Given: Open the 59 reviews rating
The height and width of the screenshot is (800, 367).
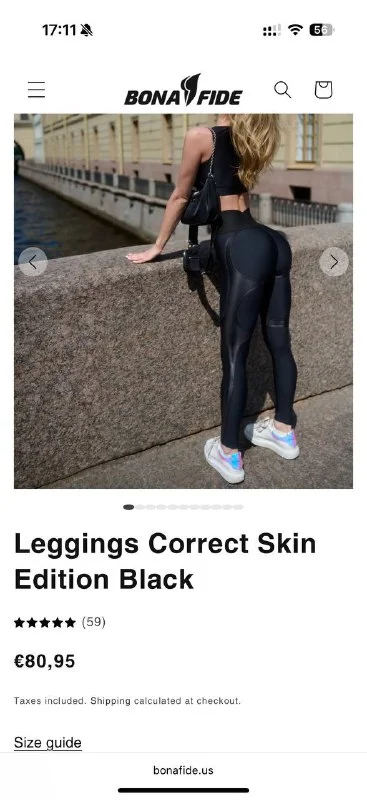Looking at the screenshot, I should [x=60, y=622].
